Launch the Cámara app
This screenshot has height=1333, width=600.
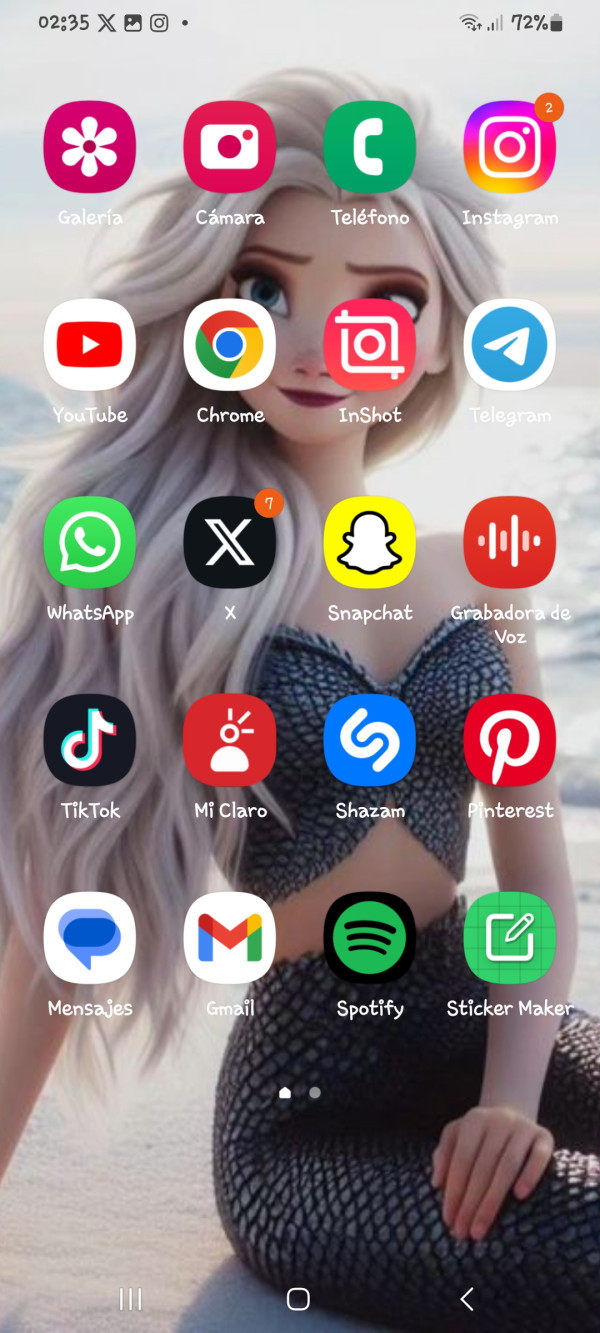[230, 147]
